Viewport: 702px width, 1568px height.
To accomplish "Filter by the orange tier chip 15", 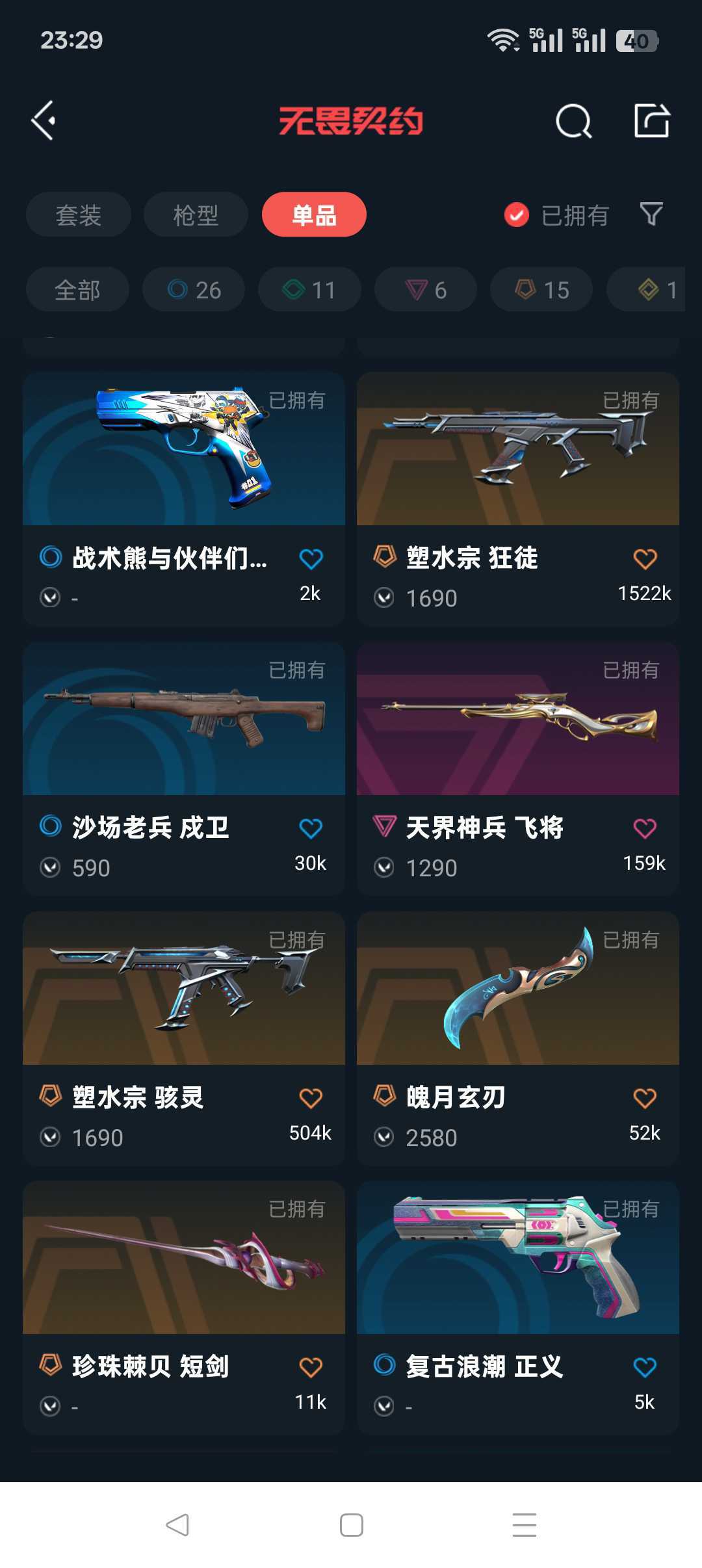I will click(x=541, y=289).
